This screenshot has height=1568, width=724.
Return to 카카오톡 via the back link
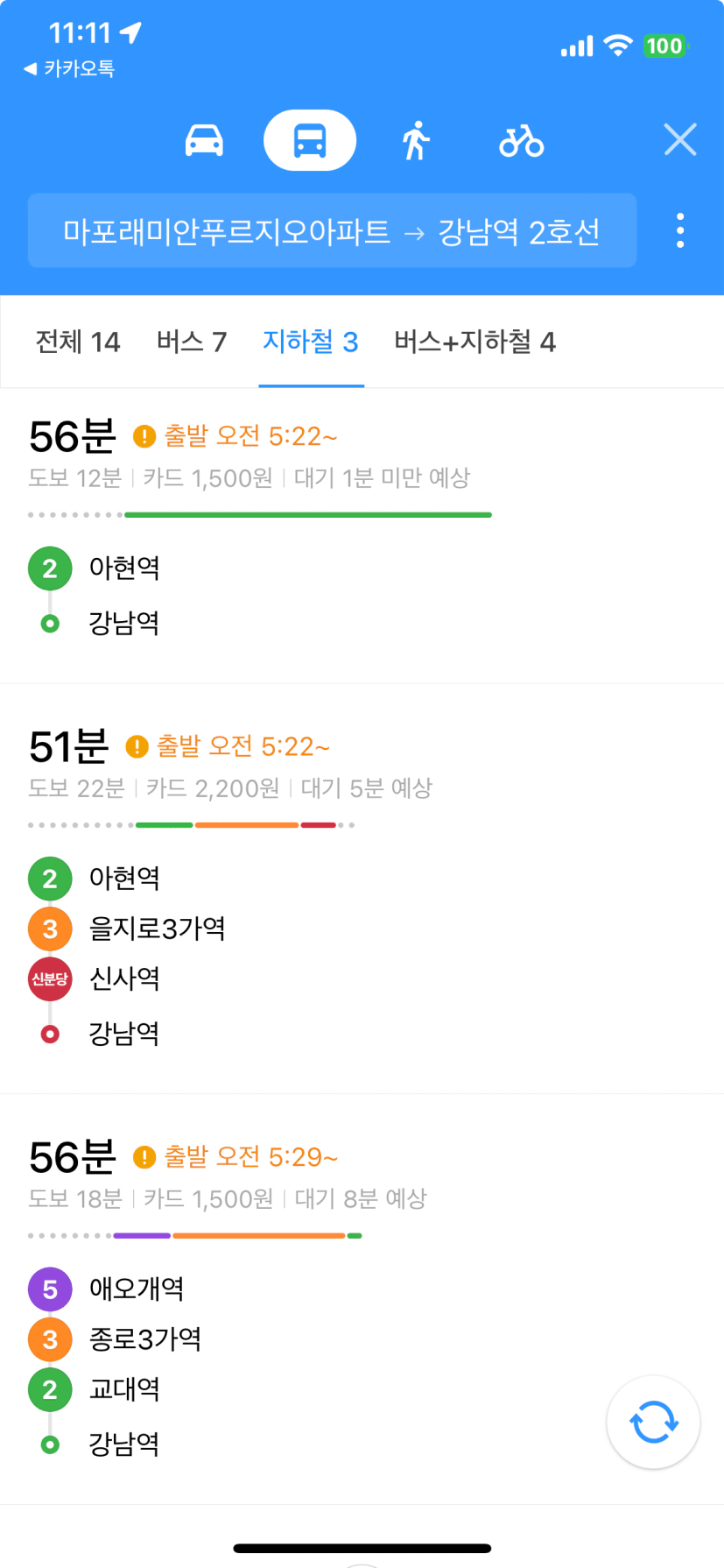[69, 68]
